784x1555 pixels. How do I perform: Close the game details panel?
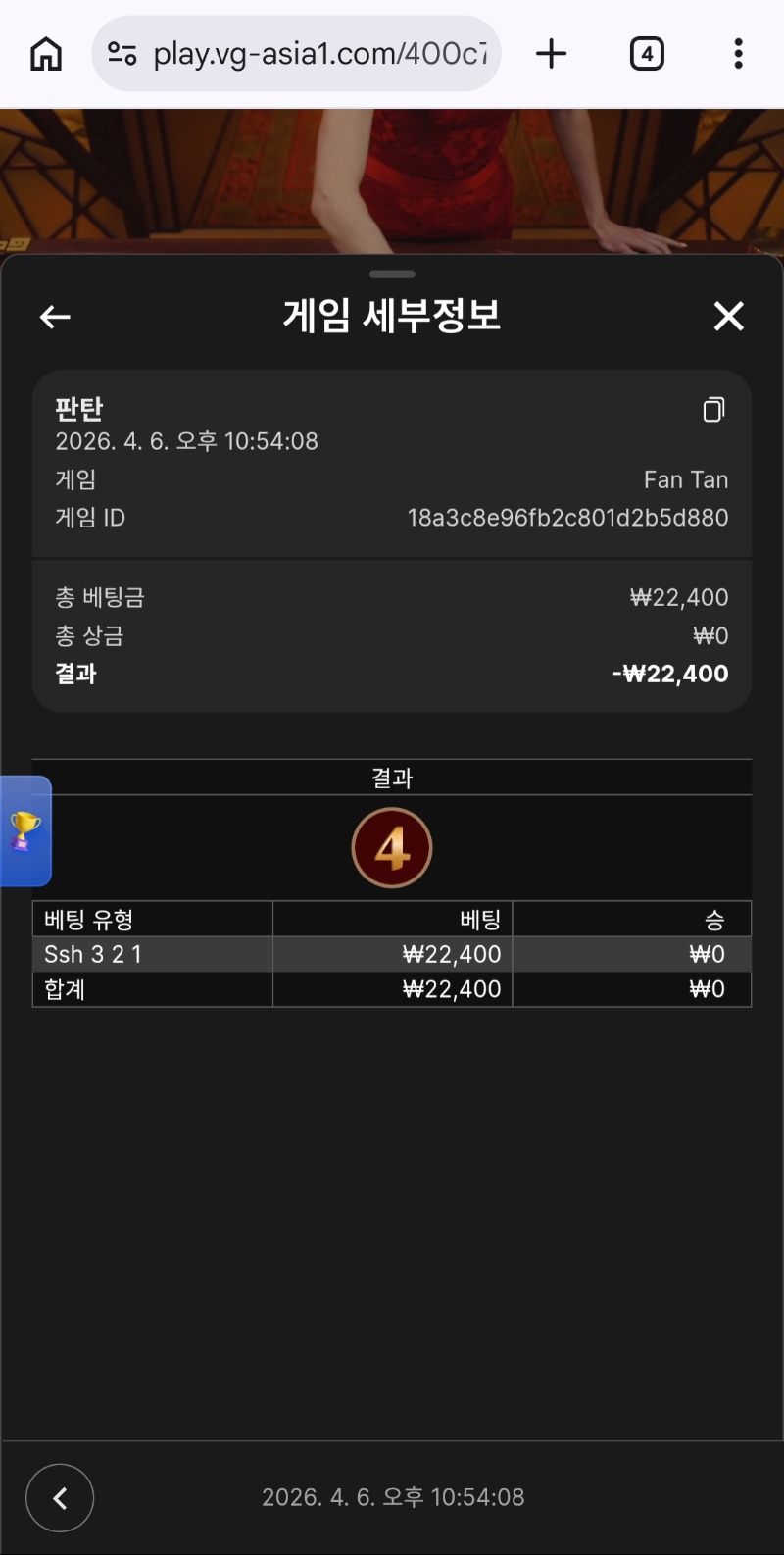pos(728,317)
